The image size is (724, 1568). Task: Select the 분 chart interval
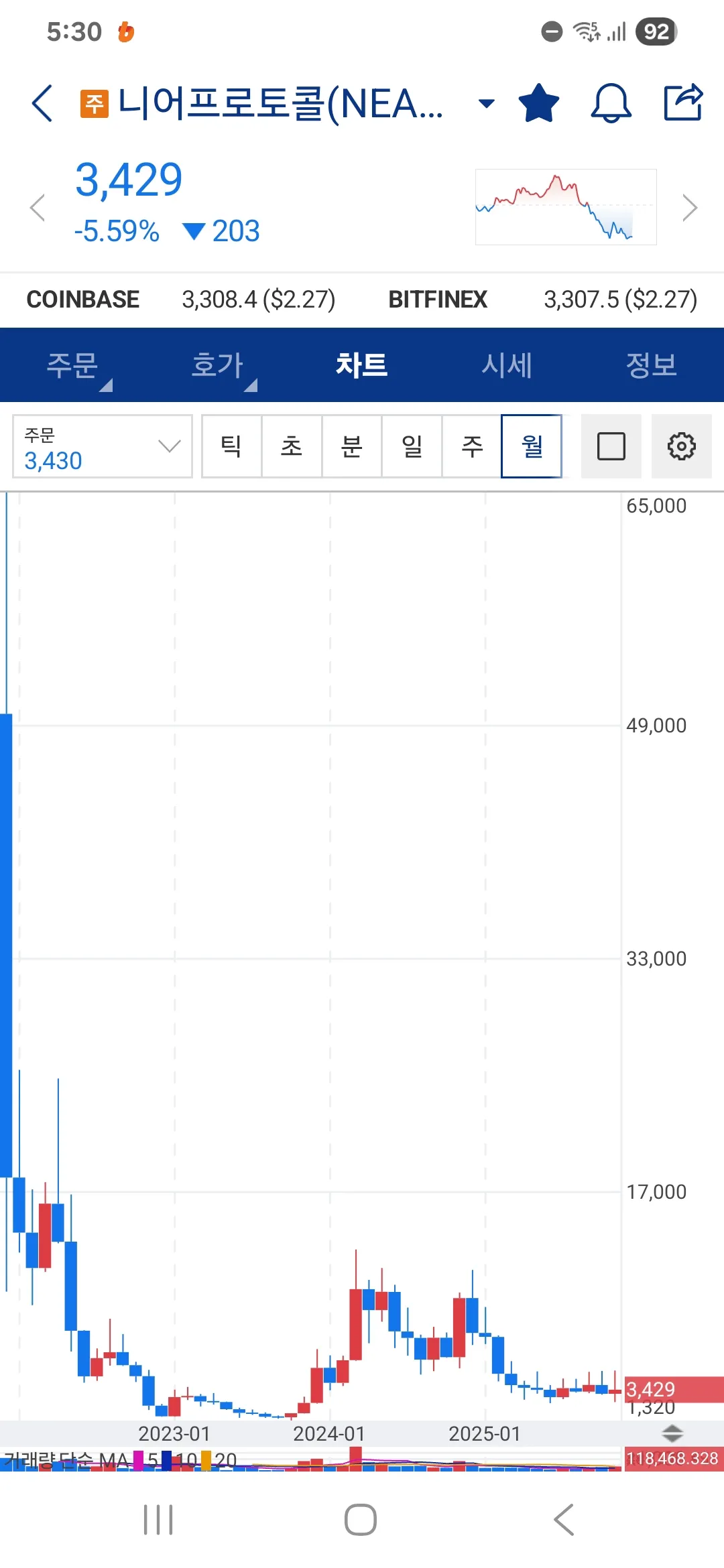[x=352, y=446]
